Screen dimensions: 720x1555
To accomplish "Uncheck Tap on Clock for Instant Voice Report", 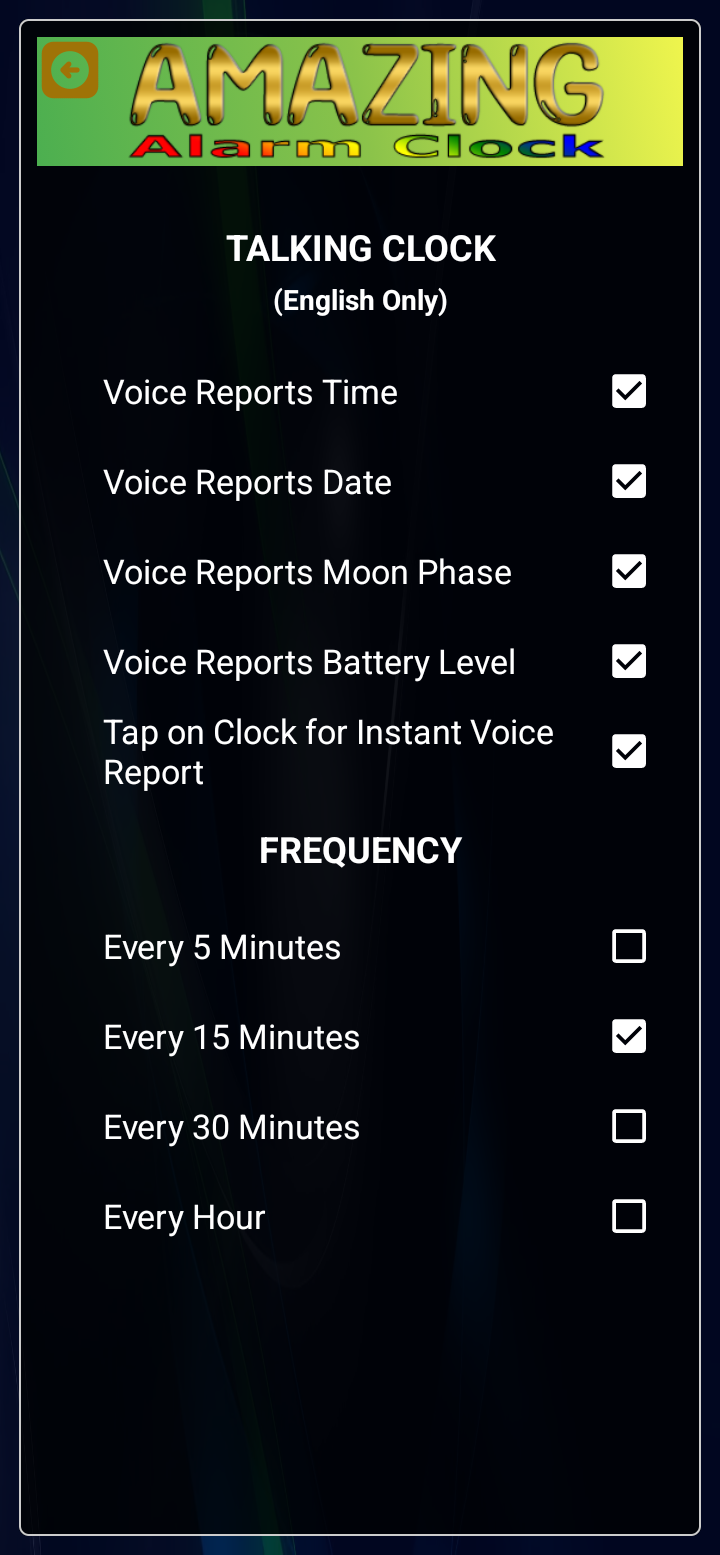I will tap(629, 752).
